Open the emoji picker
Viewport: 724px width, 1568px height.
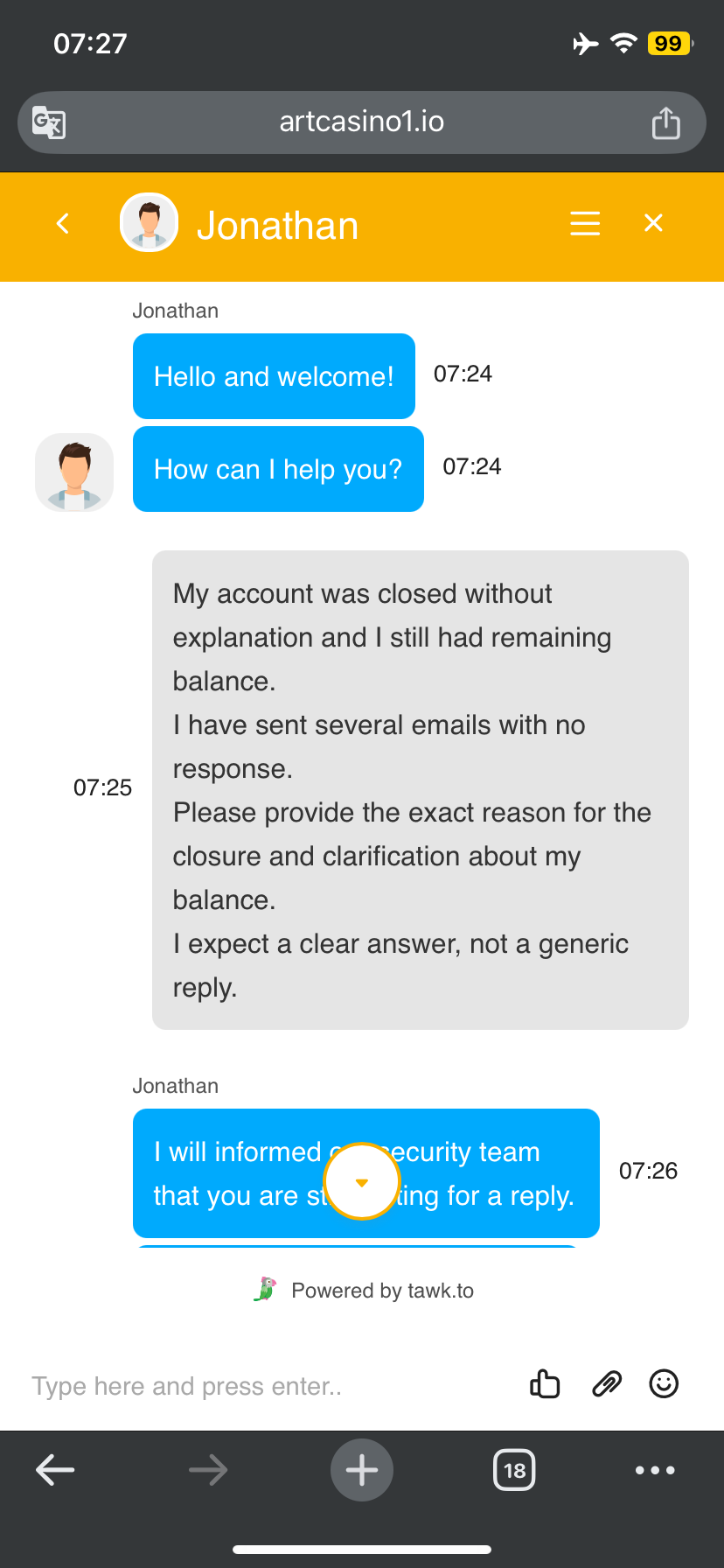664,1383
